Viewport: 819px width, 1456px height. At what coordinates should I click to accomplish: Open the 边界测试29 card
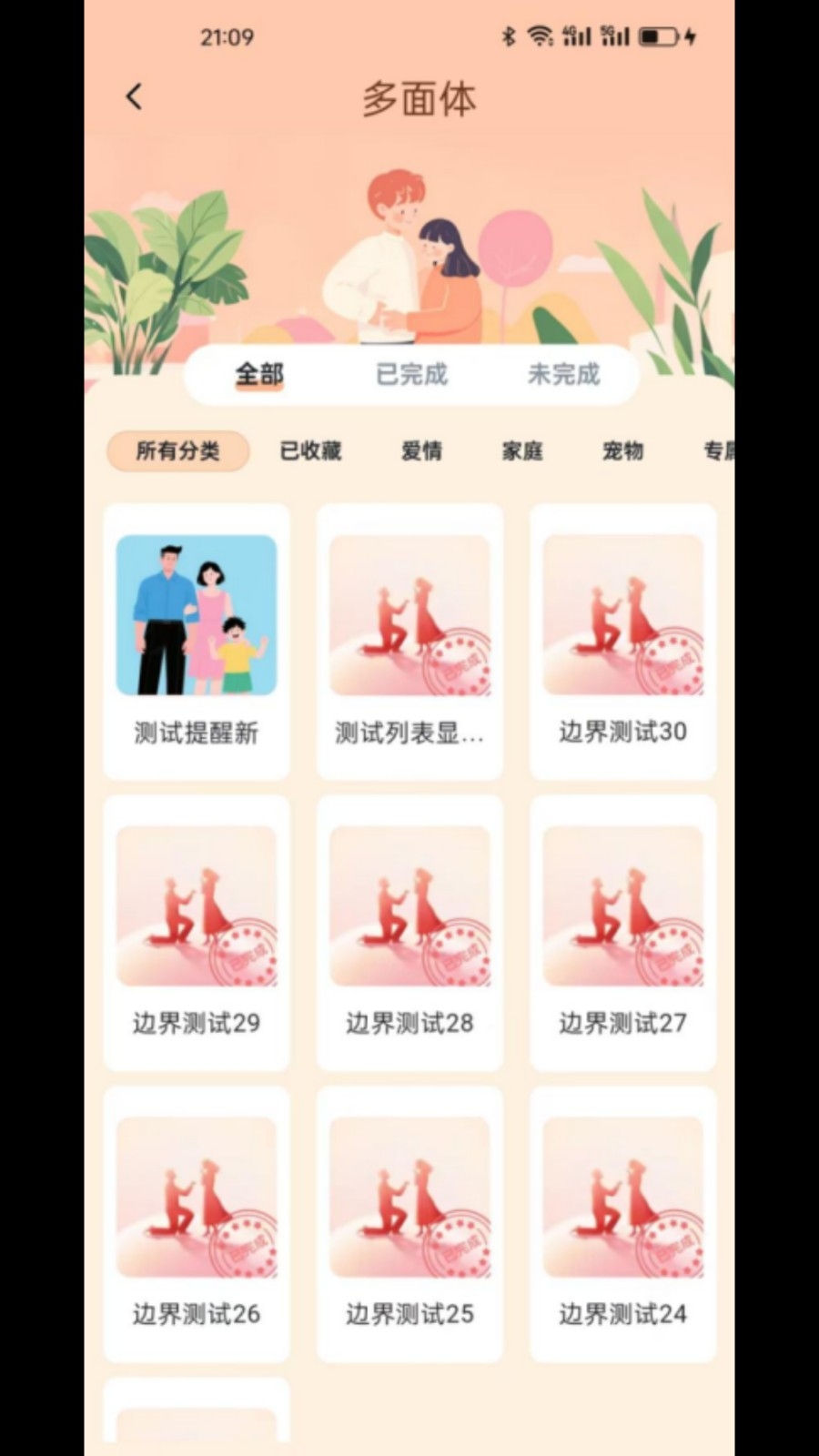(197, 933)
